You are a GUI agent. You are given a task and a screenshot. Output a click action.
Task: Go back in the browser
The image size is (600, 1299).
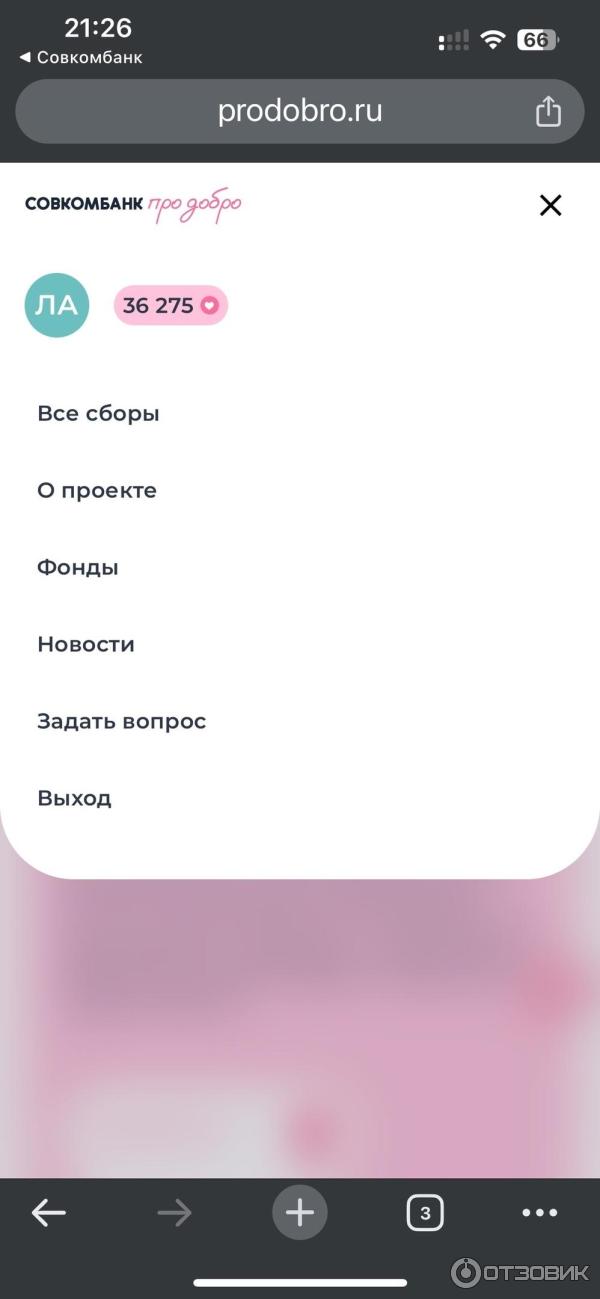coord(48,1213)
